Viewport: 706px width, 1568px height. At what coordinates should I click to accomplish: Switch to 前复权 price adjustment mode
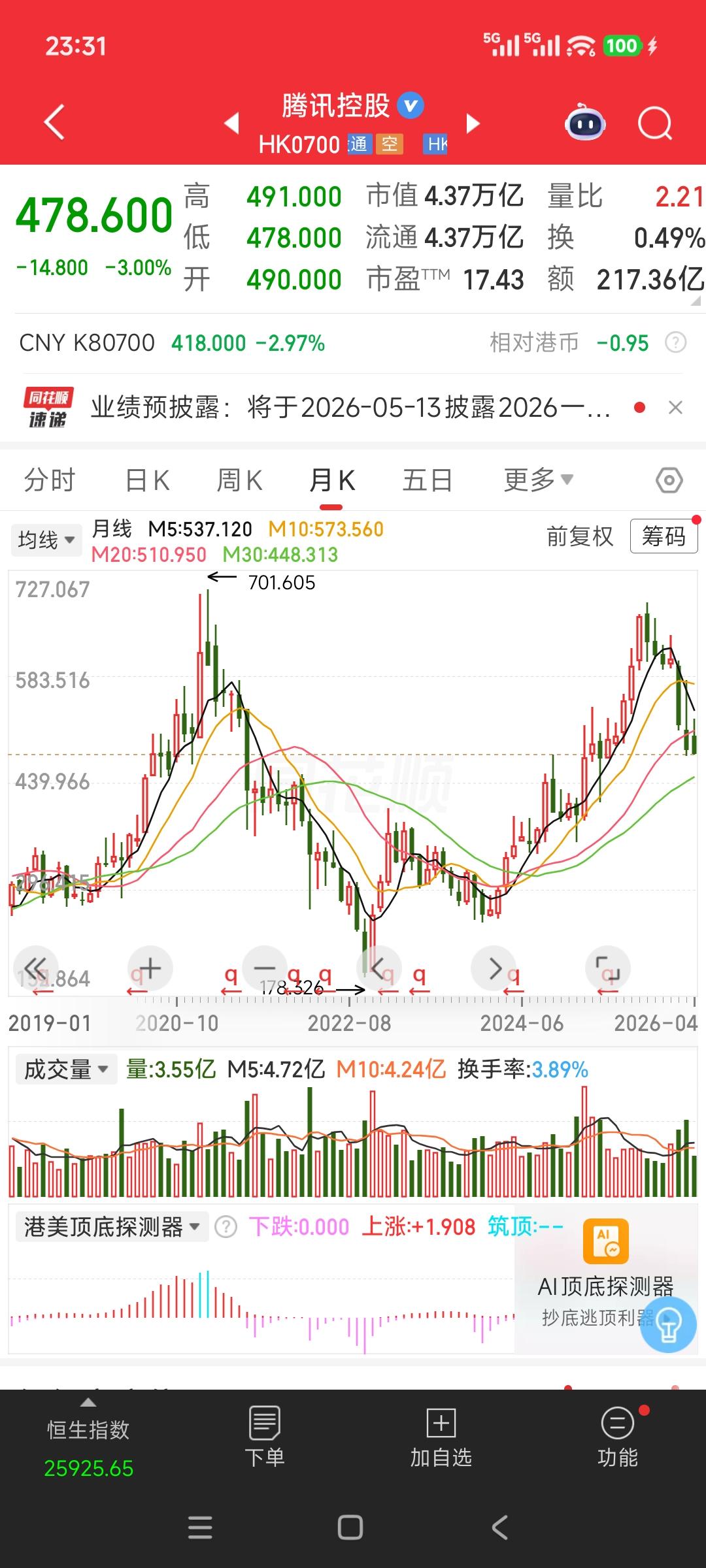coord(579,537)
